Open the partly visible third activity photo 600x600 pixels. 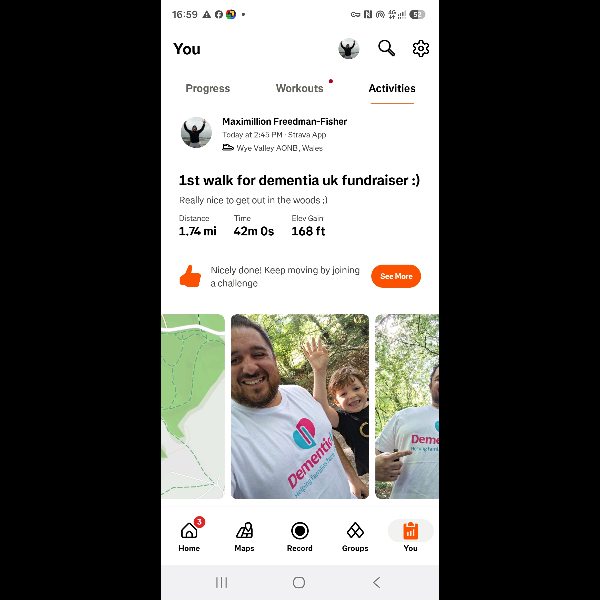tap(407, 406)
